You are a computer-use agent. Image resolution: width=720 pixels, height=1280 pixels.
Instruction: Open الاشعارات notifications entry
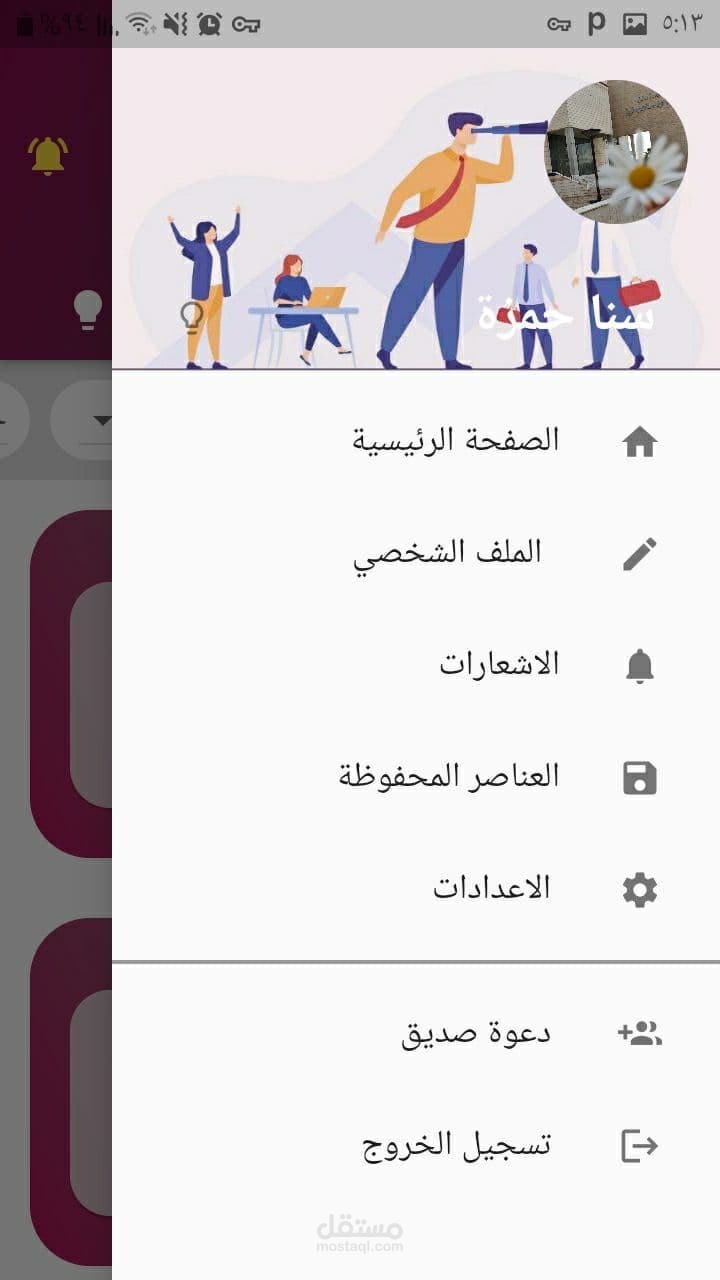[x=416, y=665]
